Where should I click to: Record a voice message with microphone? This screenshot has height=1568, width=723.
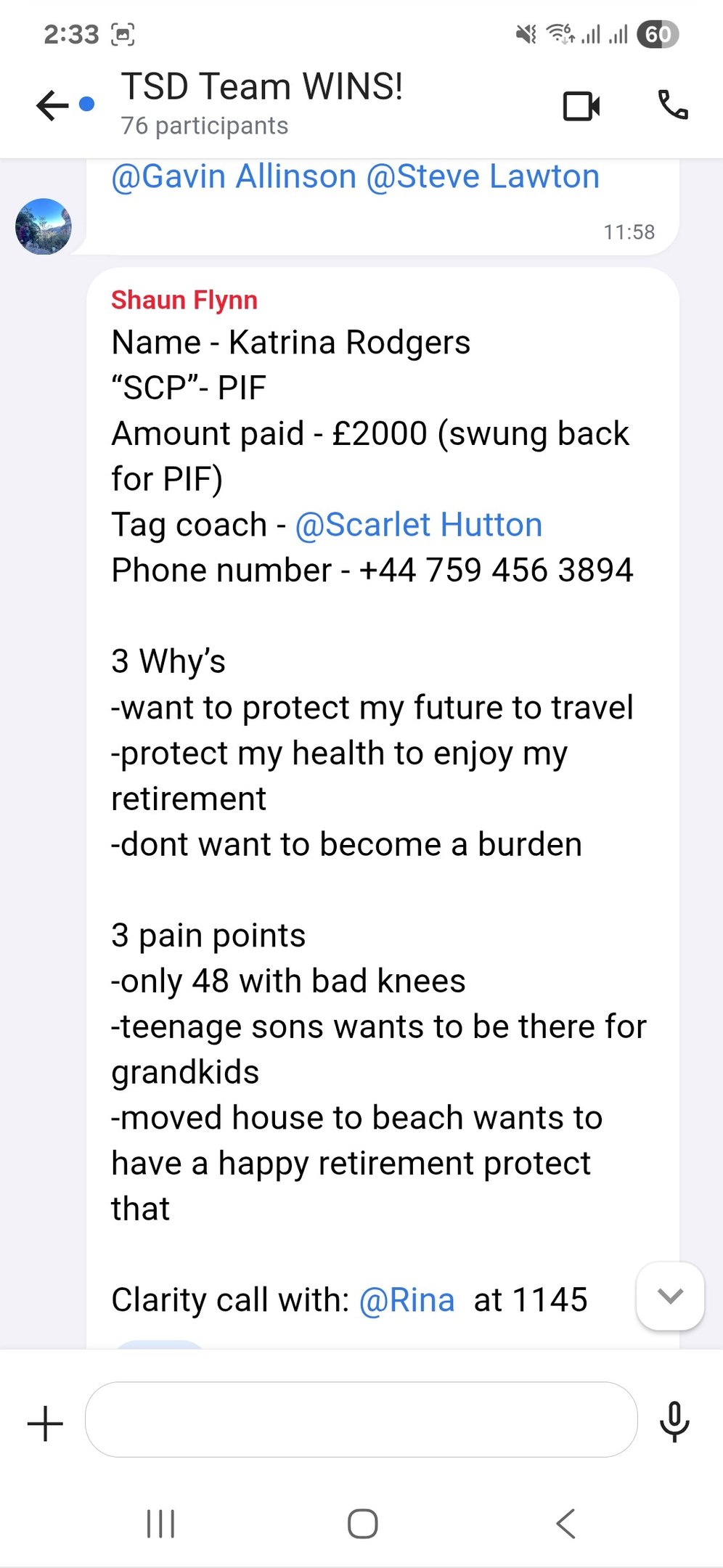(x=674, y=1421)
